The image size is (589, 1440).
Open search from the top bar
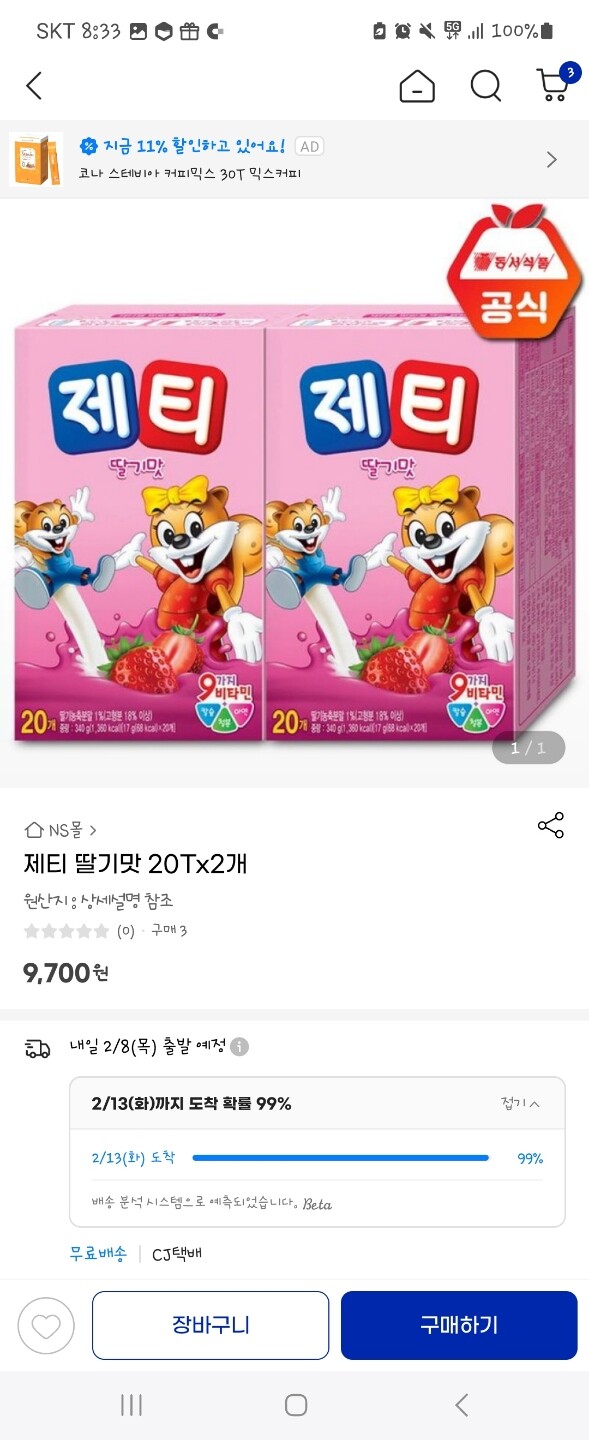[486, 86]
